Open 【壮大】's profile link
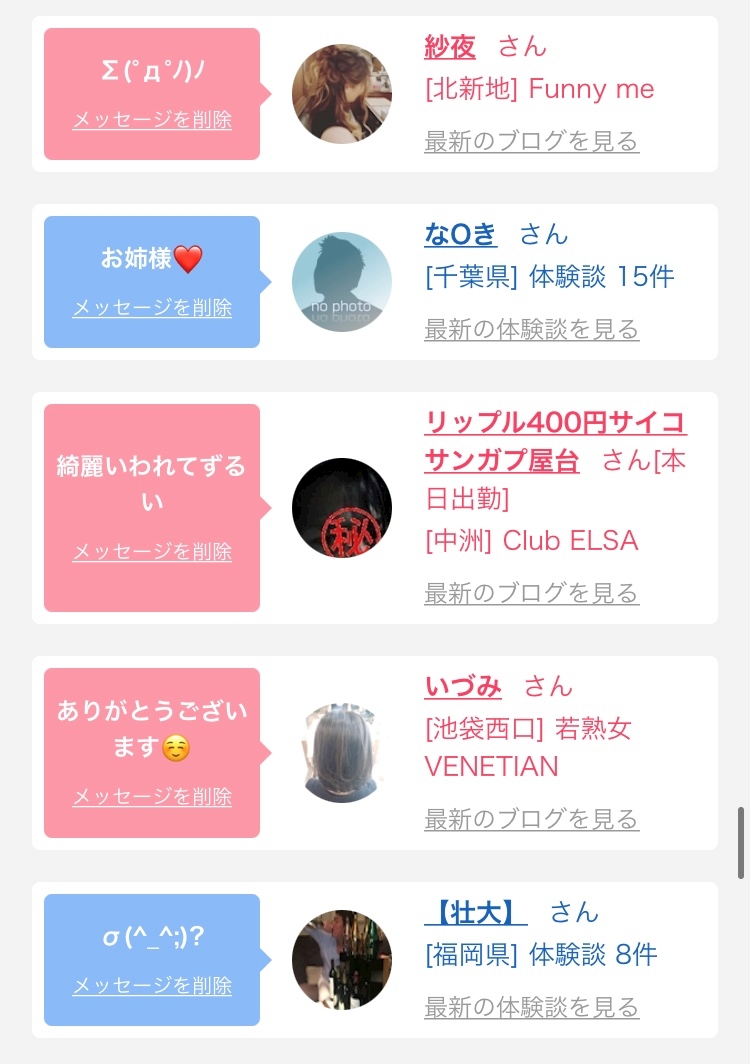Image resolution: width=750 pixels, height=1064 pixels. tap(475, 912)
